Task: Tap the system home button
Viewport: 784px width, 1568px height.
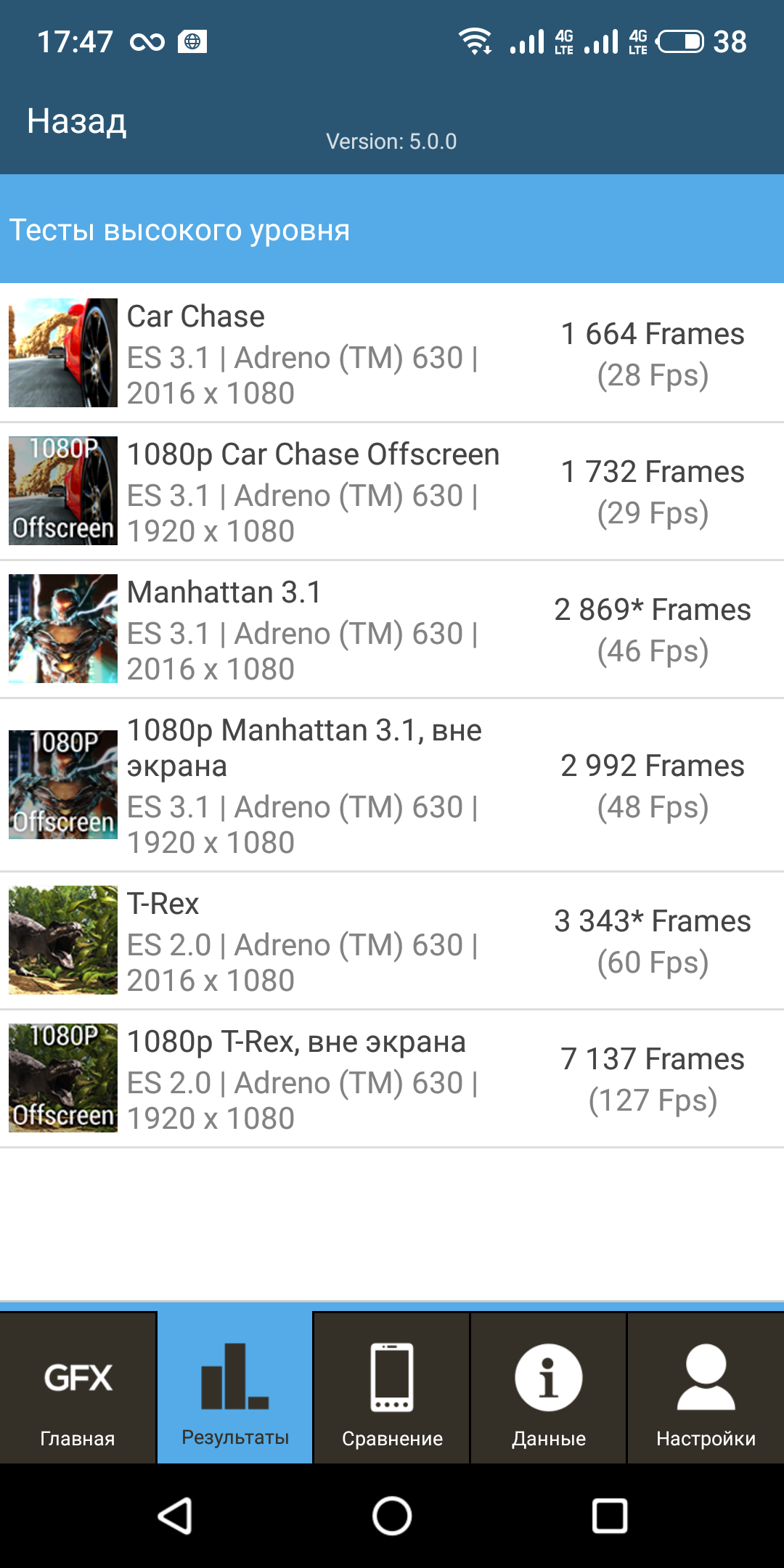Action: tap(392, 1516)
